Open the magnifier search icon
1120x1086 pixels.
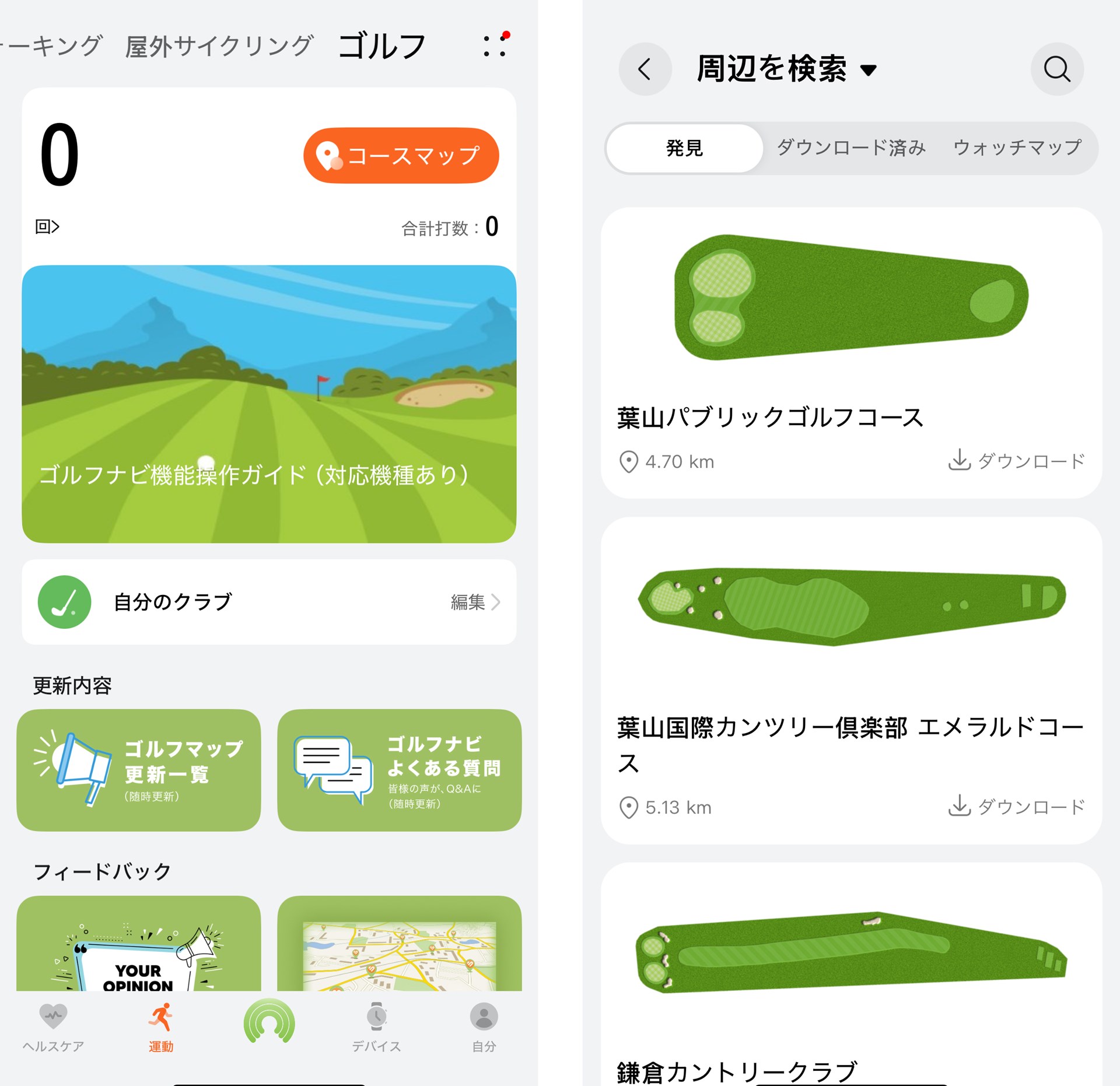pyautogui.click(x=1056, y=69)
